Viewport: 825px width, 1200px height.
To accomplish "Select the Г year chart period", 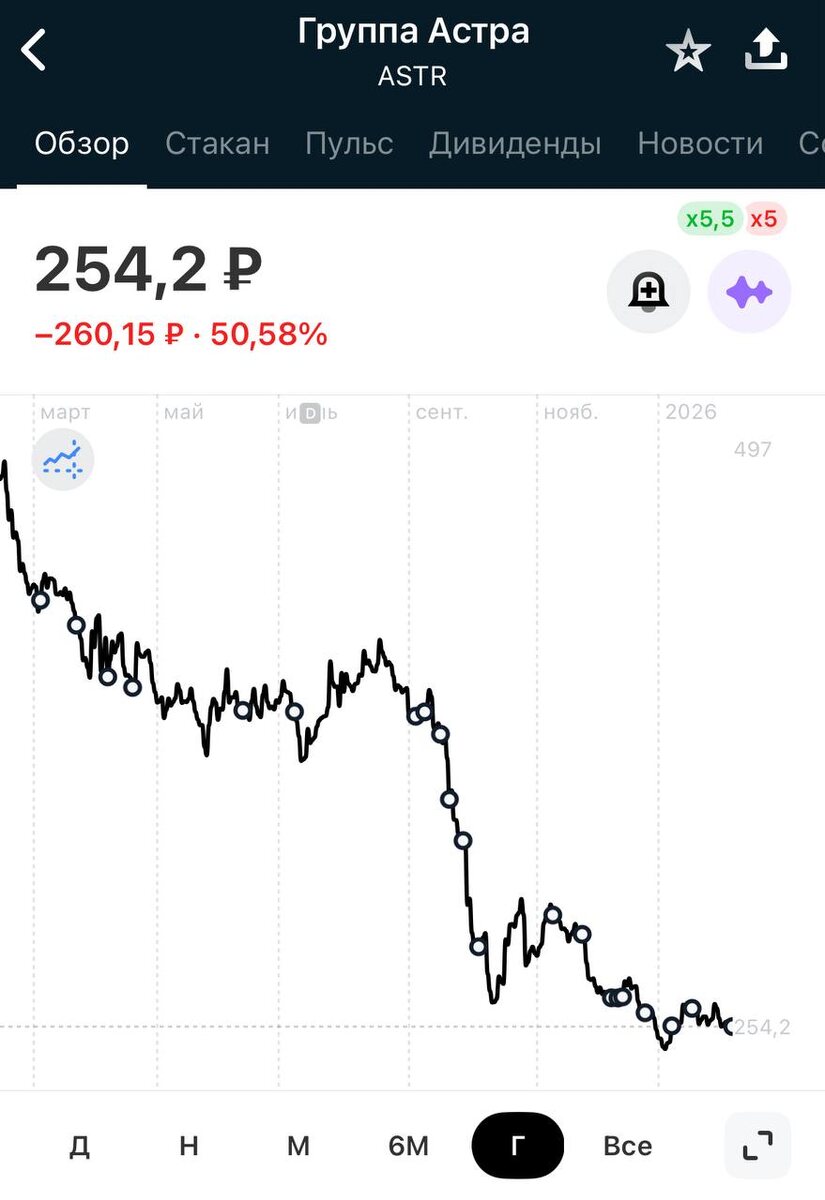I will [517, 1145].
